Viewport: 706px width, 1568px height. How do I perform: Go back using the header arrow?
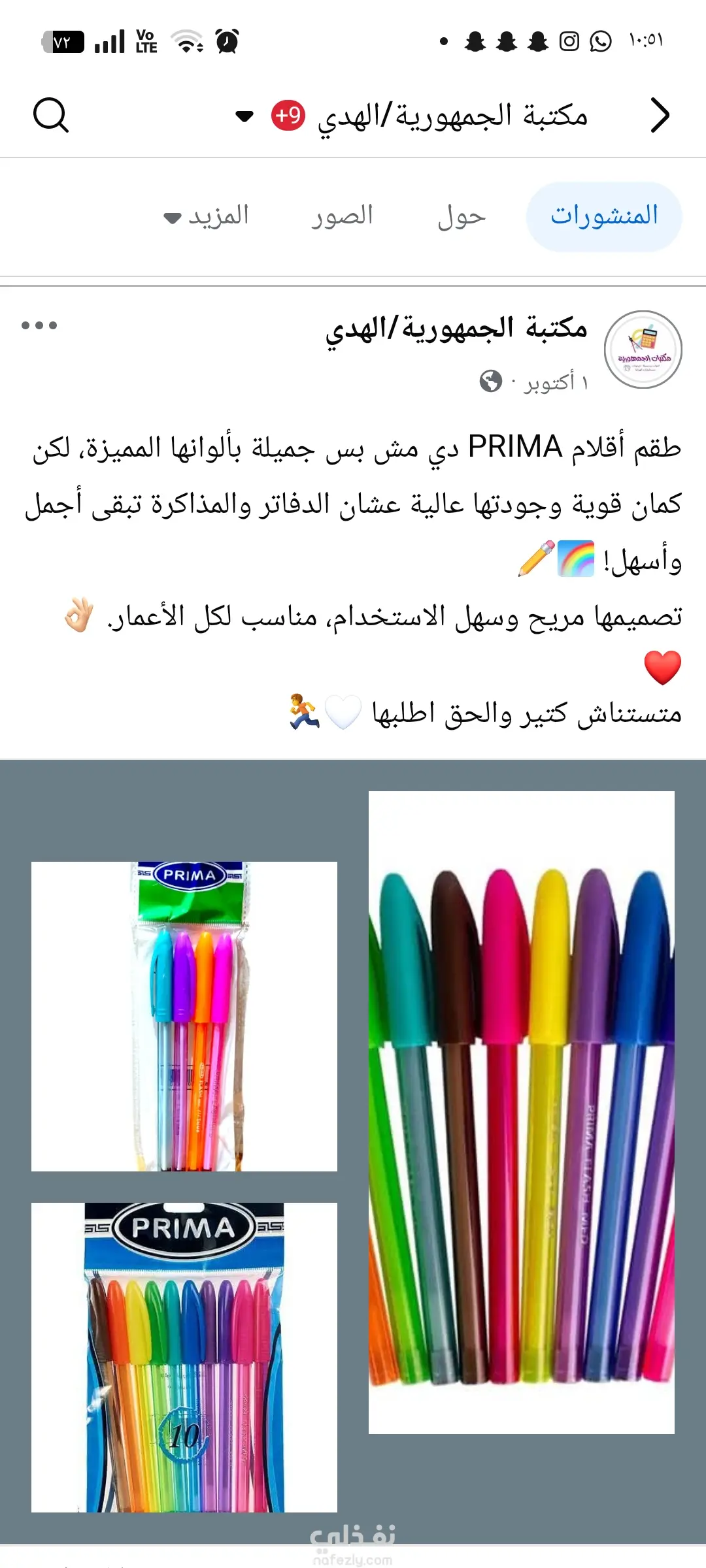(x=660, y=116)
